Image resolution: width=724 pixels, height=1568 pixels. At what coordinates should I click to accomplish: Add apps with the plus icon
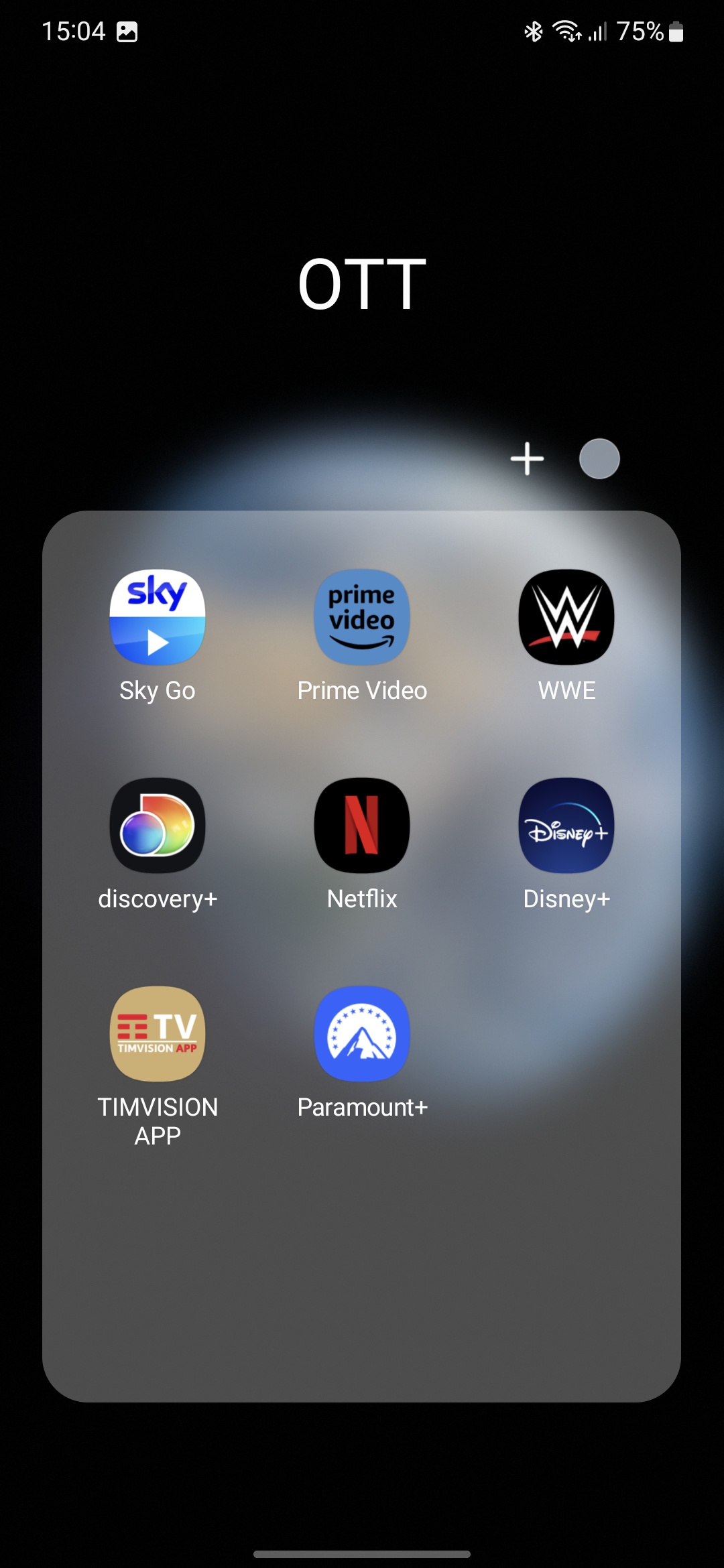click(528, 459)
